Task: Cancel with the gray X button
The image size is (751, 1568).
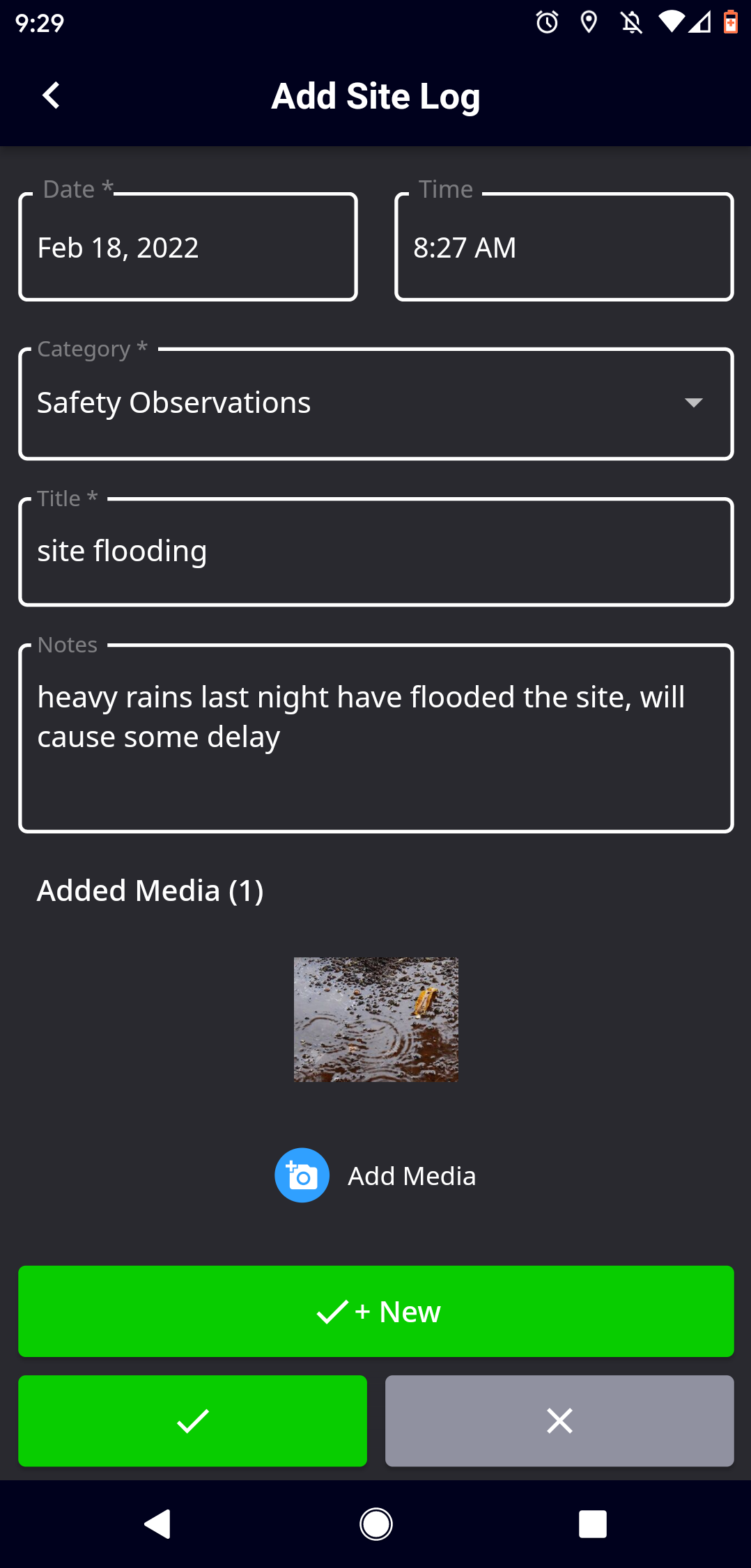Action: point(559,1420)
